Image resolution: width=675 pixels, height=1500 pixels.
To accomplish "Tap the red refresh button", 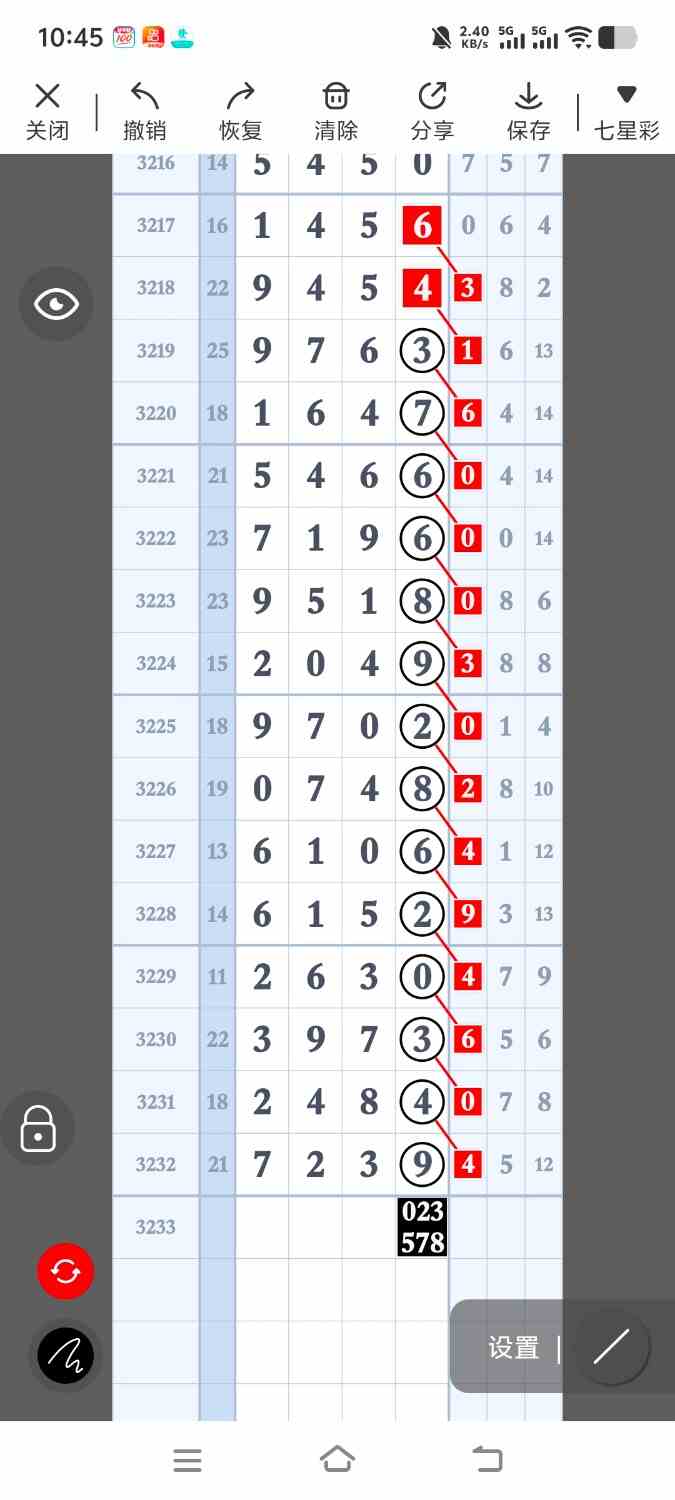I will click(x=65, y=1271).
